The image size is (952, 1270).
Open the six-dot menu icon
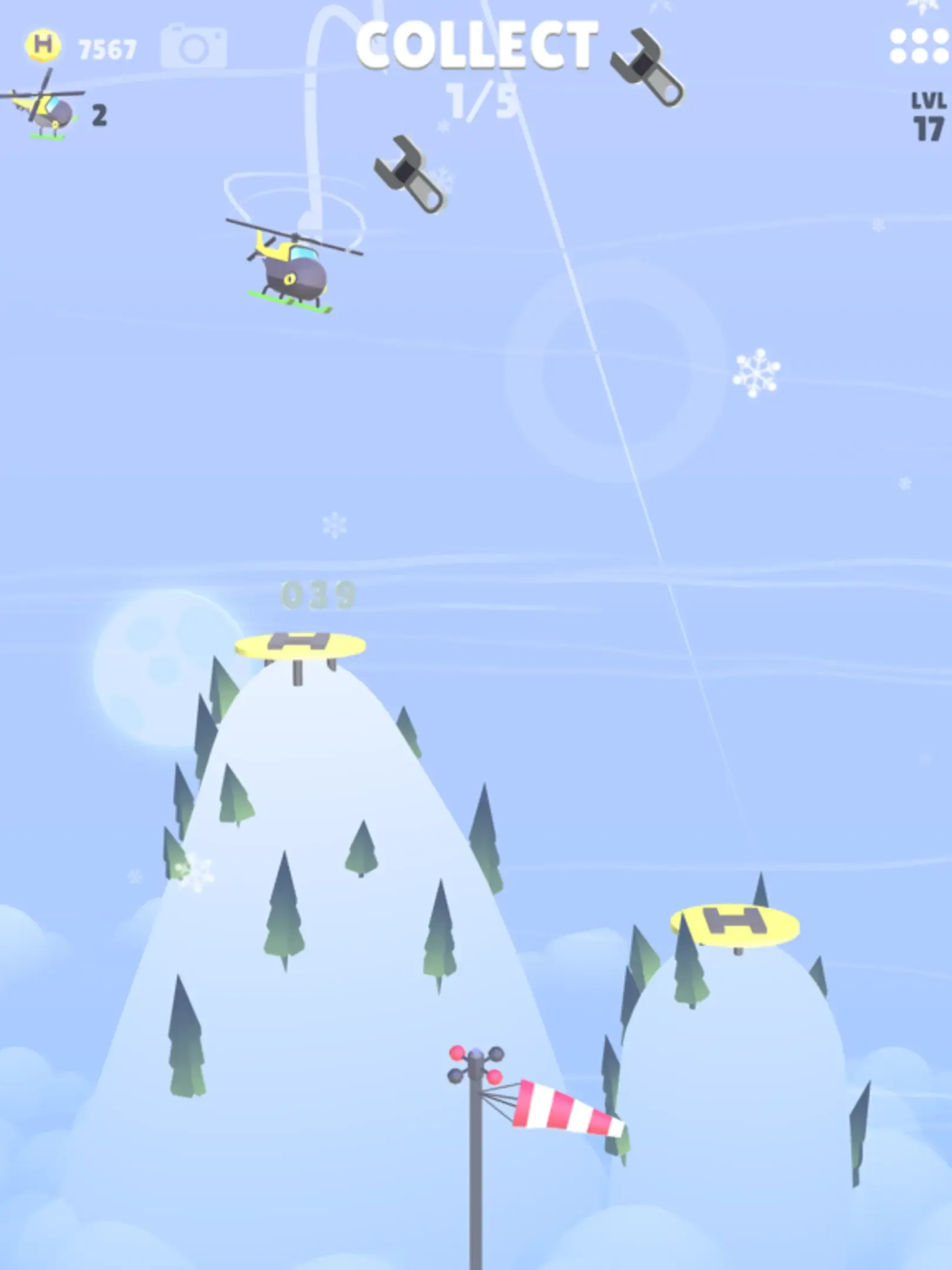[919, 46]
